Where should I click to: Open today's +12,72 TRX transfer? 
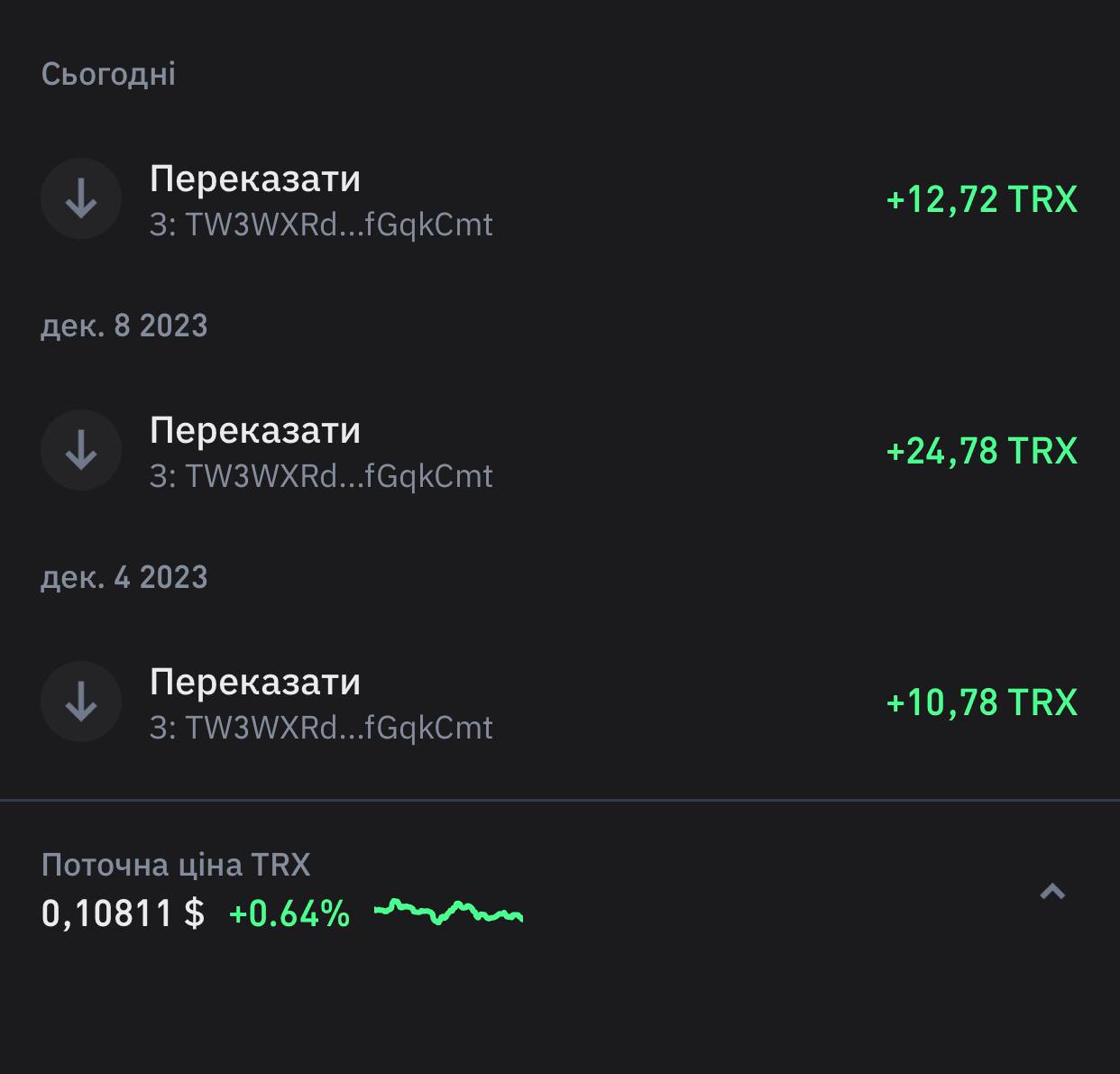tap(559, 199)
